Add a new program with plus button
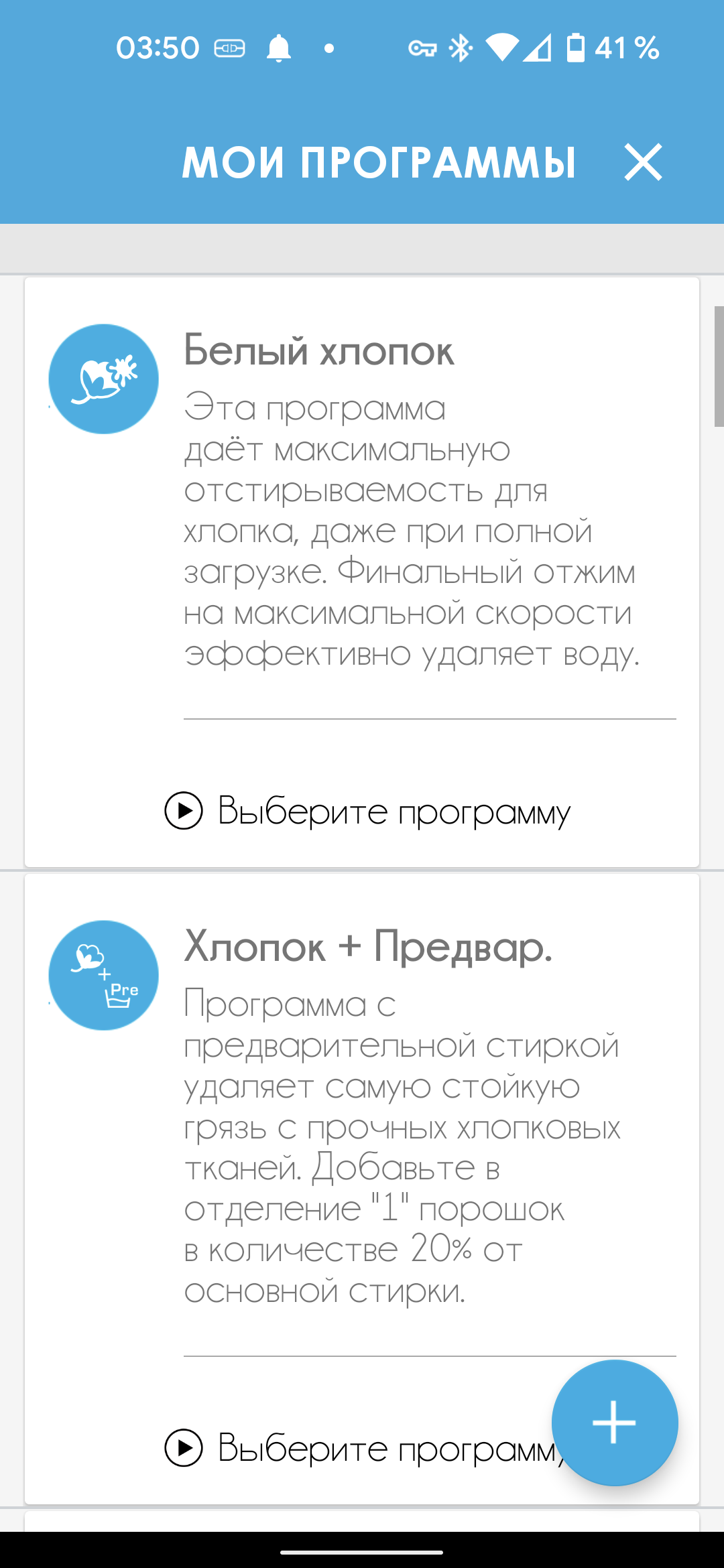This screenshot has width=724, height=1568. [614, 1422]
